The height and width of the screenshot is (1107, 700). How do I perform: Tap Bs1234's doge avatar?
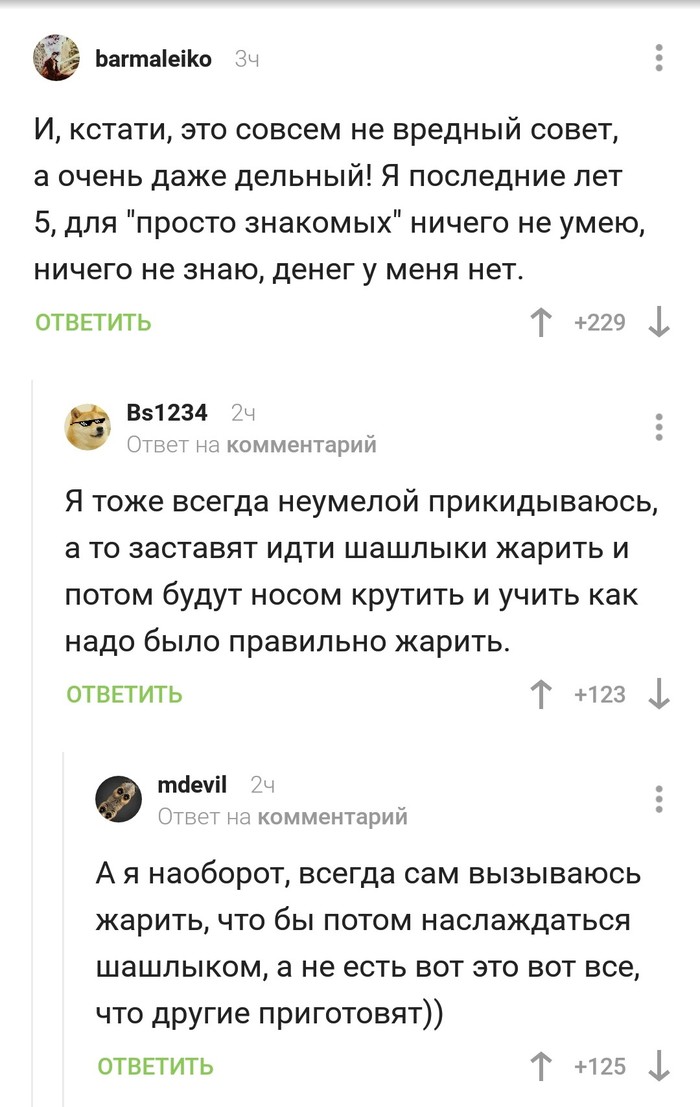click(x=88, y=428)
